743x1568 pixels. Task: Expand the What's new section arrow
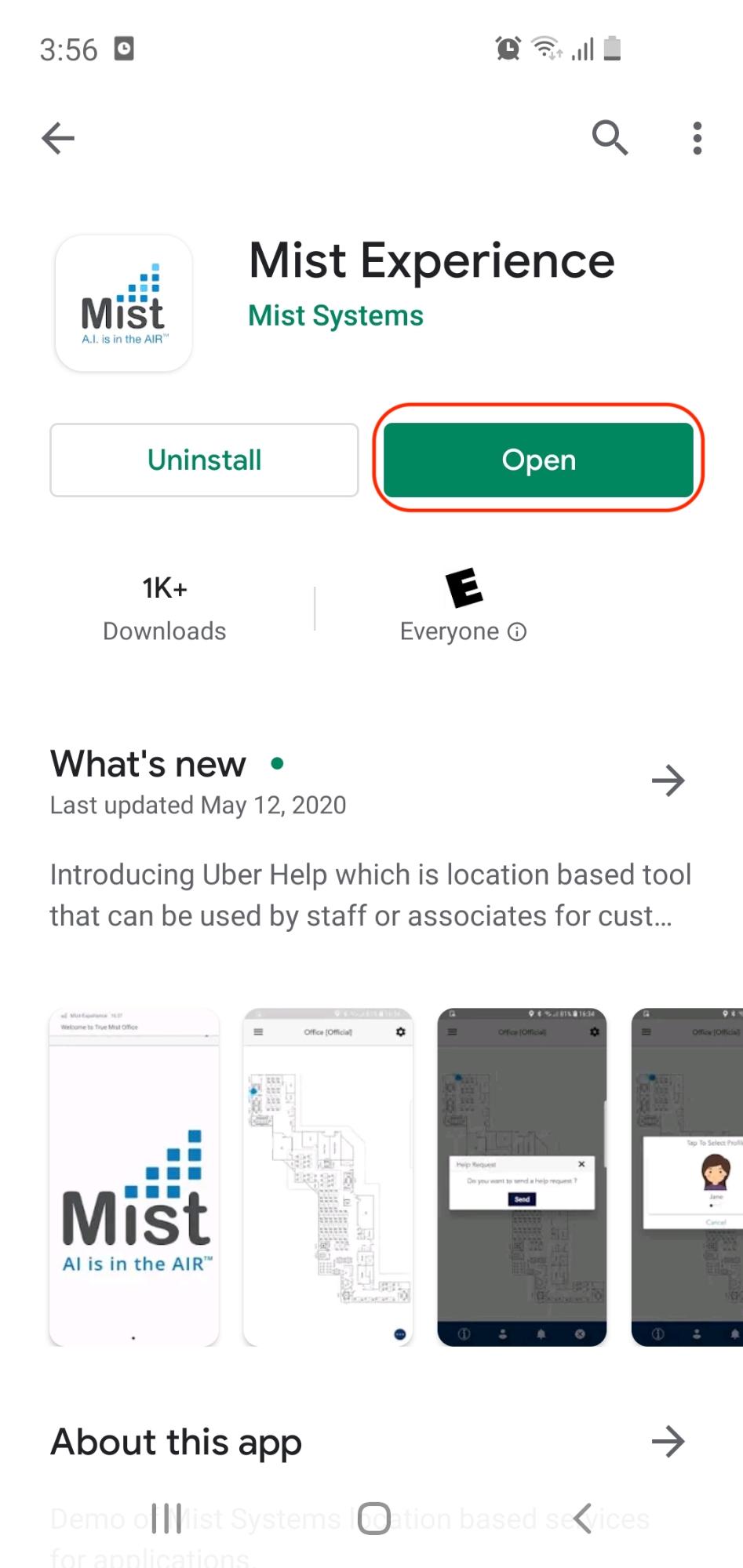(x=668, y=780)
